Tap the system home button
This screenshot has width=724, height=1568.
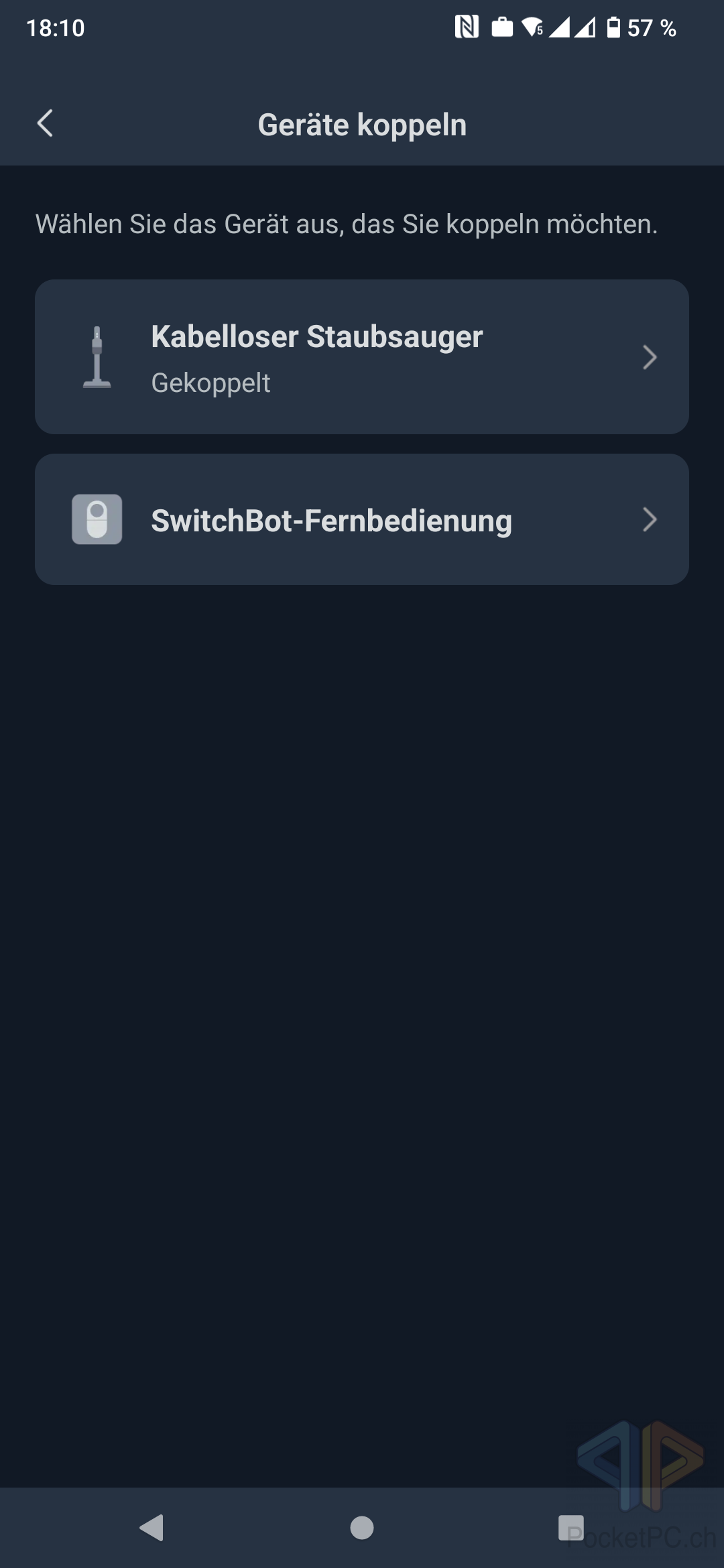pos(362,1528)
